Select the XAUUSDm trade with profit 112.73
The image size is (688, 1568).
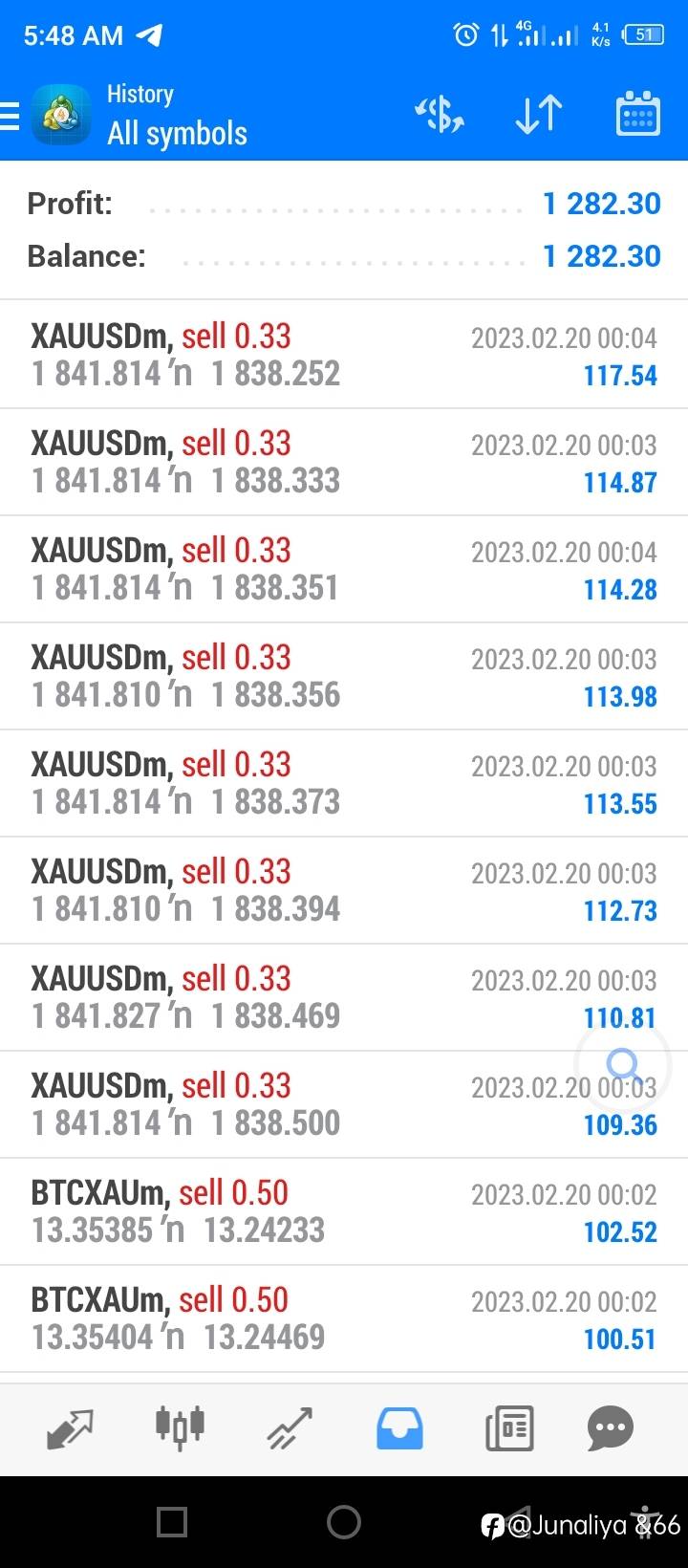click(x=344, y=890)
